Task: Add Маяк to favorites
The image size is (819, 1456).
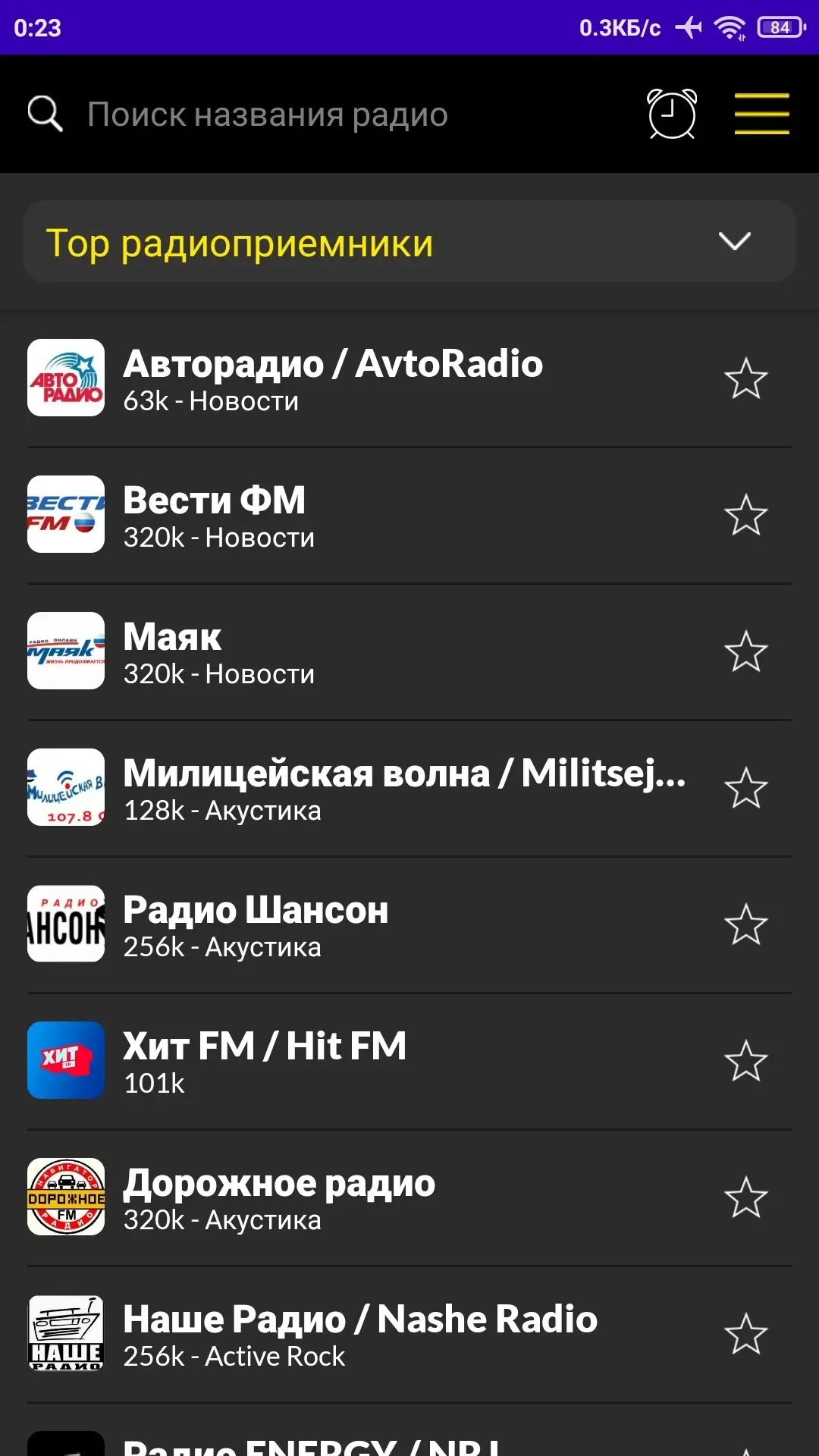Action: 746,651
